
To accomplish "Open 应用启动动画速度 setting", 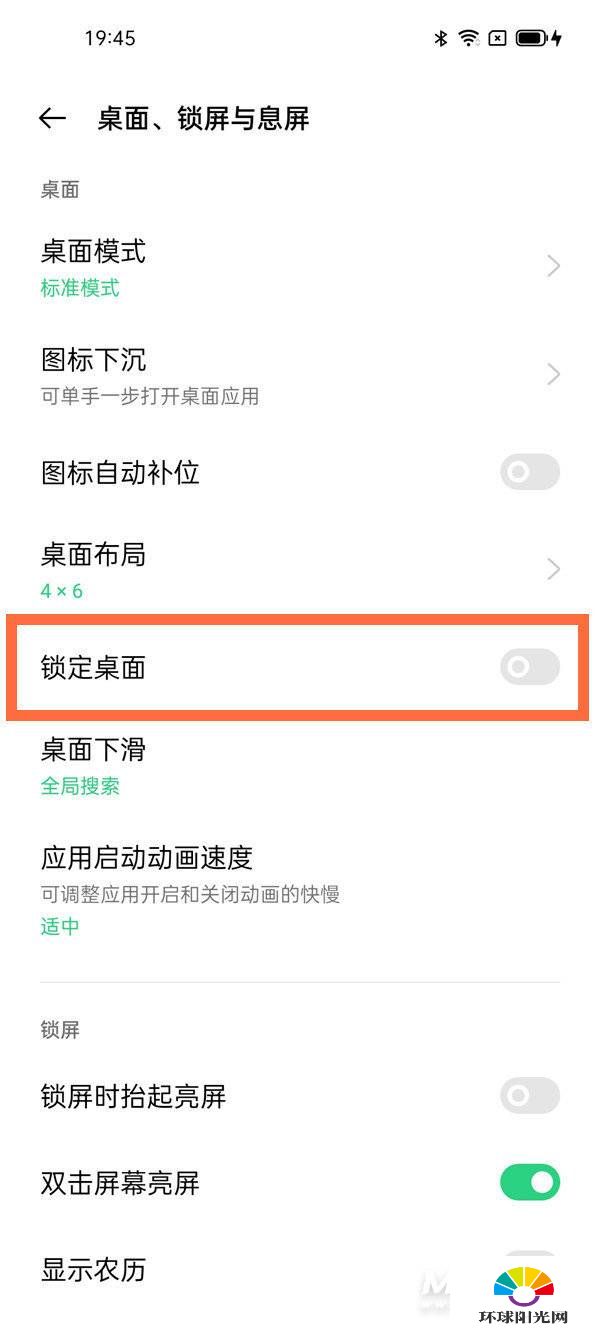I will (300, 889).
